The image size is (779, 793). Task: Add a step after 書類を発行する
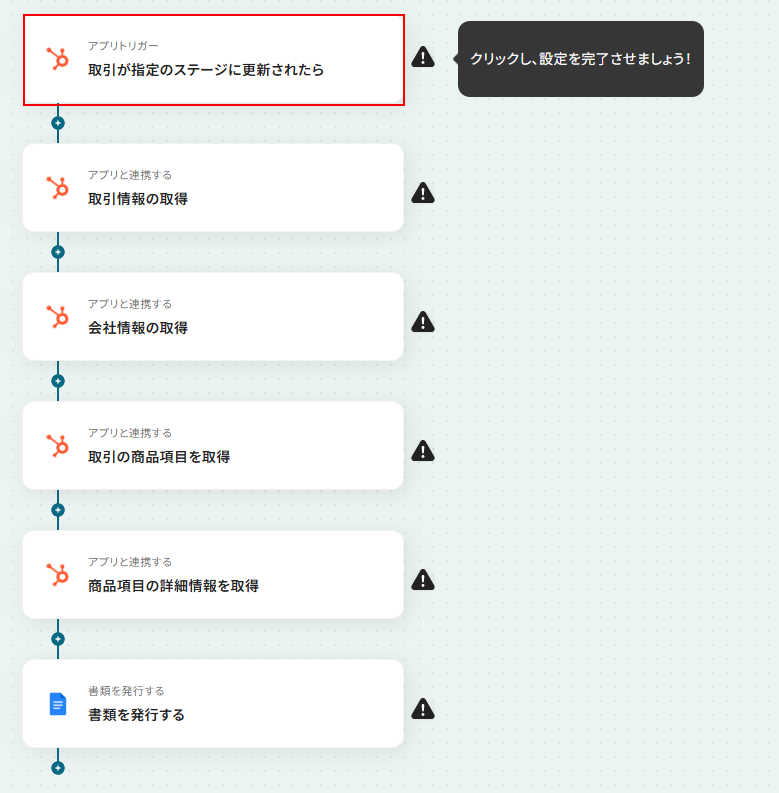pyautogui.click(x=58, y=768)
